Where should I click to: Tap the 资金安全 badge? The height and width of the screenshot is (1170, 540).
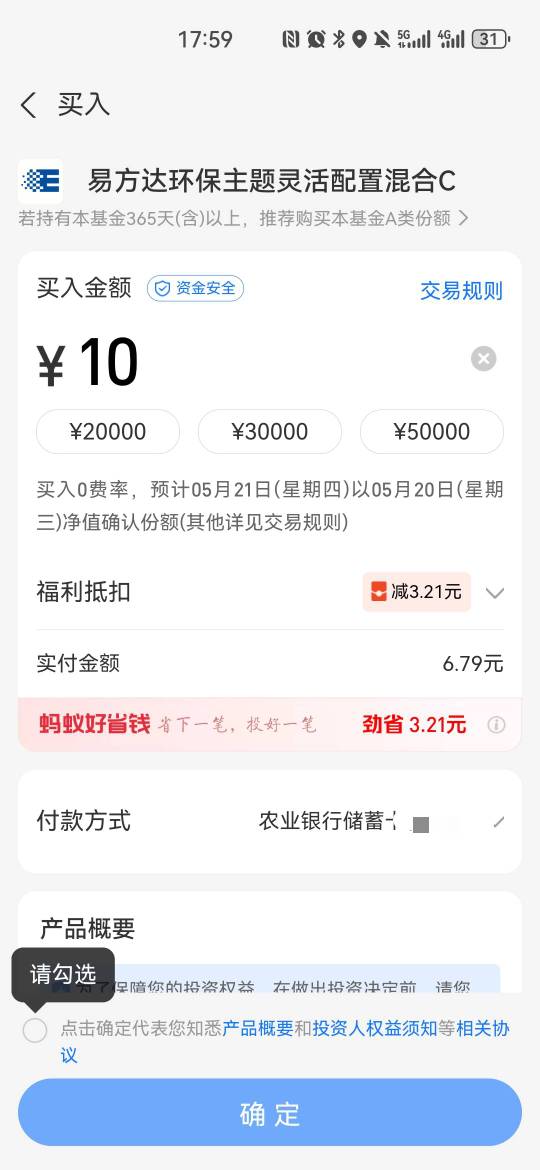[195, 289]
